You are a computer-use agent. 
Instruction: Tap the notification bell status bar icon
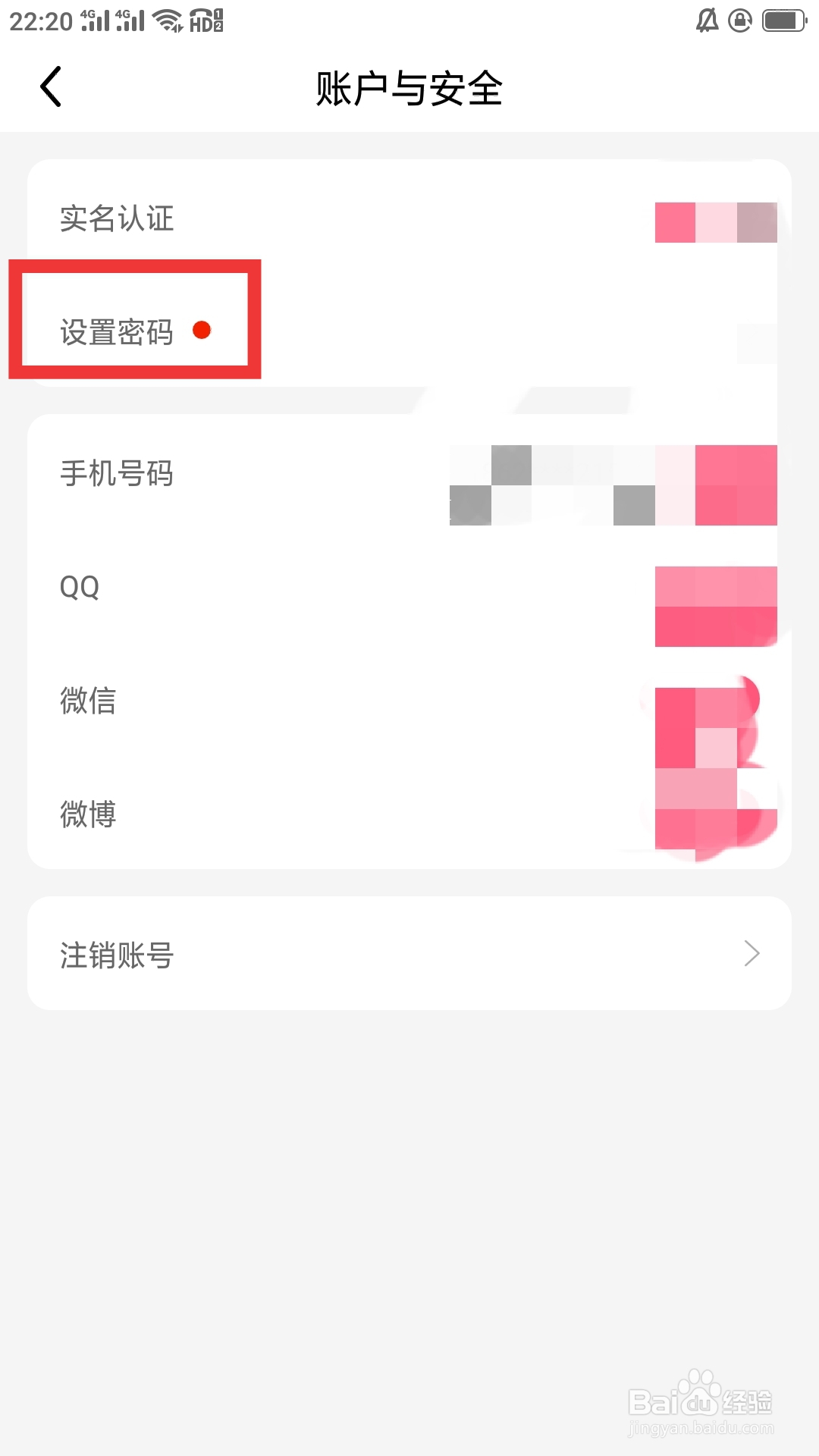[x=708, y=18]
